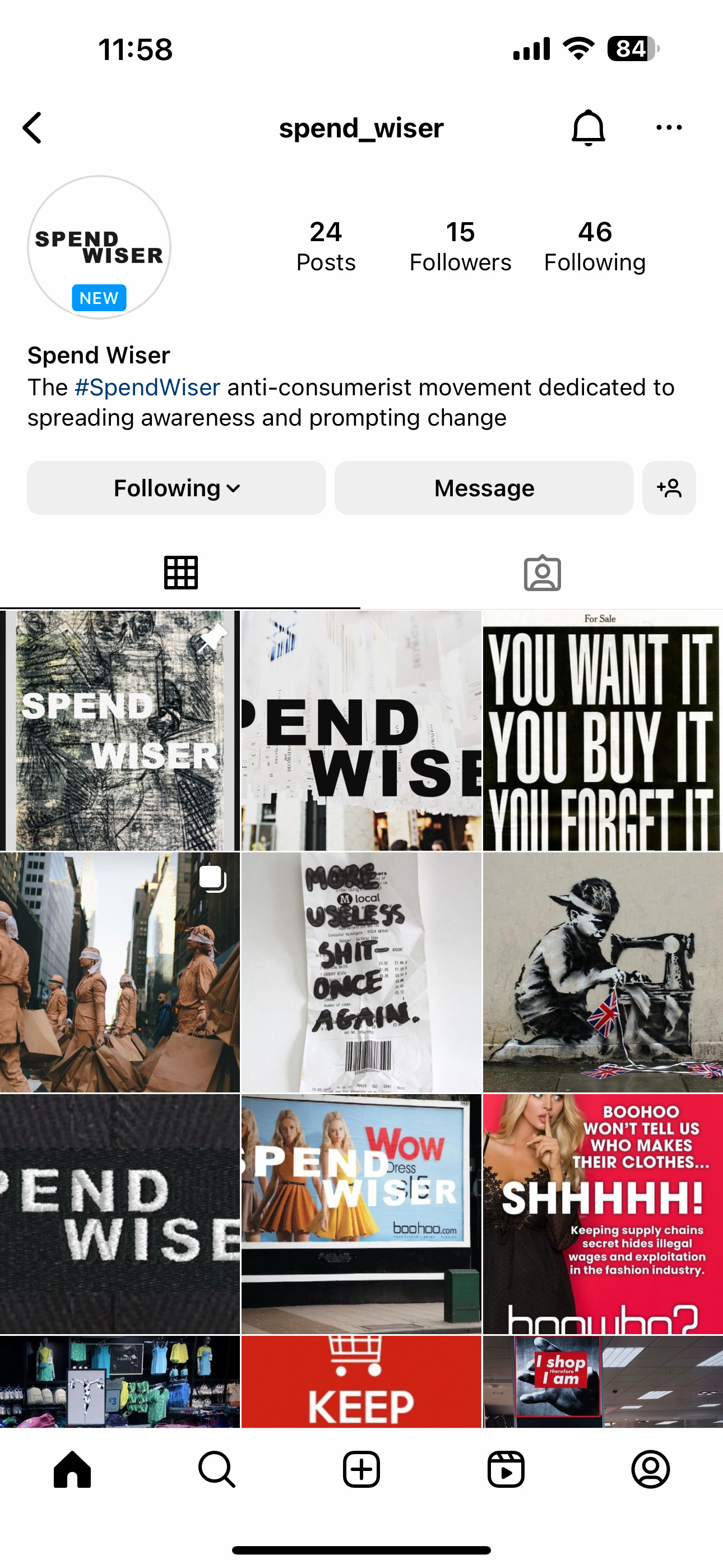
Task: Open the 'You want it you buy it' post
Action: point(602,730)
